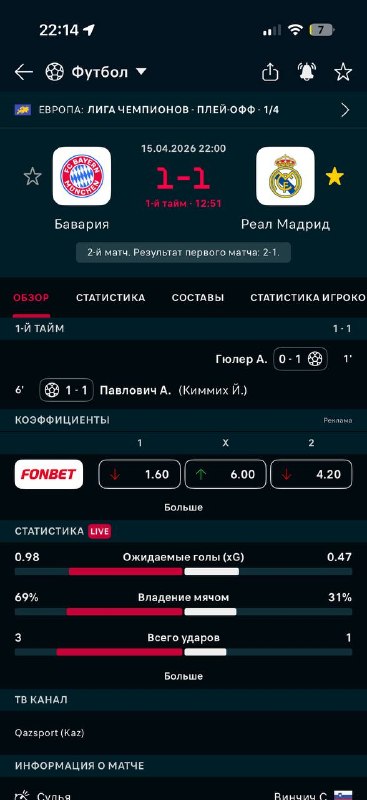Mark Бавария as a favorite team
This screenshot has height=800, width=367.
pos(32,177)
